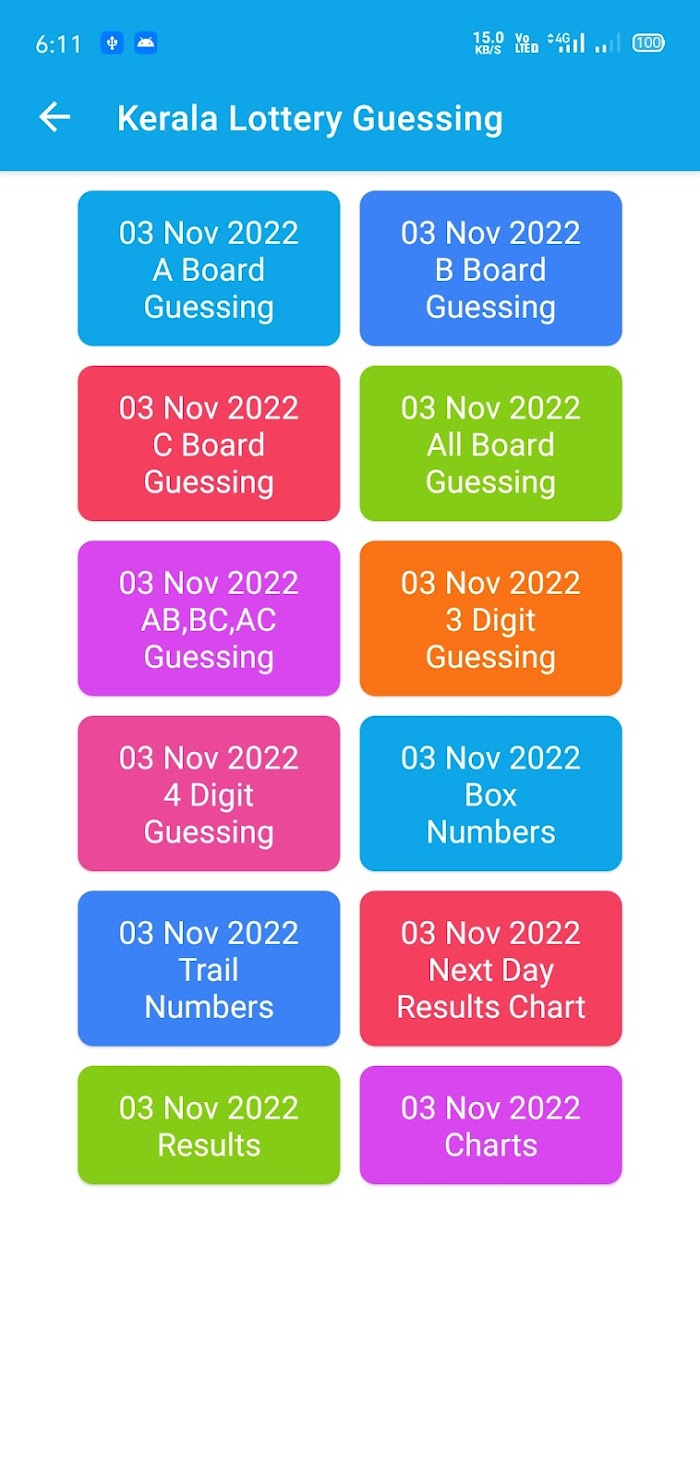Check 03 Nov 2022 Results
Image resolution: width=700 pixels, height=1478 pixels.
pos(209,1126)
